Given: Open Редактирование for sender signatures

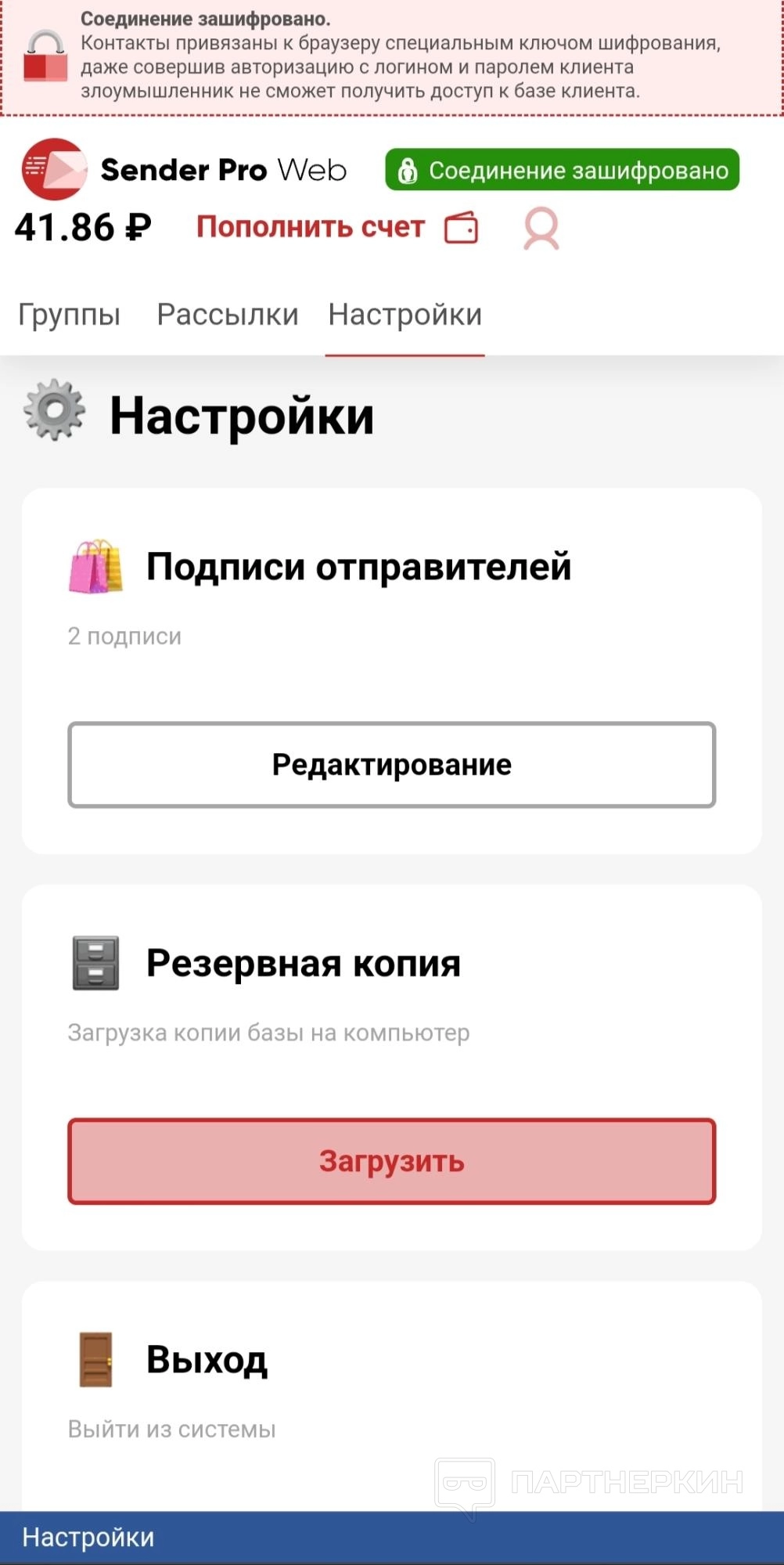Looking at the screenshot, I should [x=391, y=765].
